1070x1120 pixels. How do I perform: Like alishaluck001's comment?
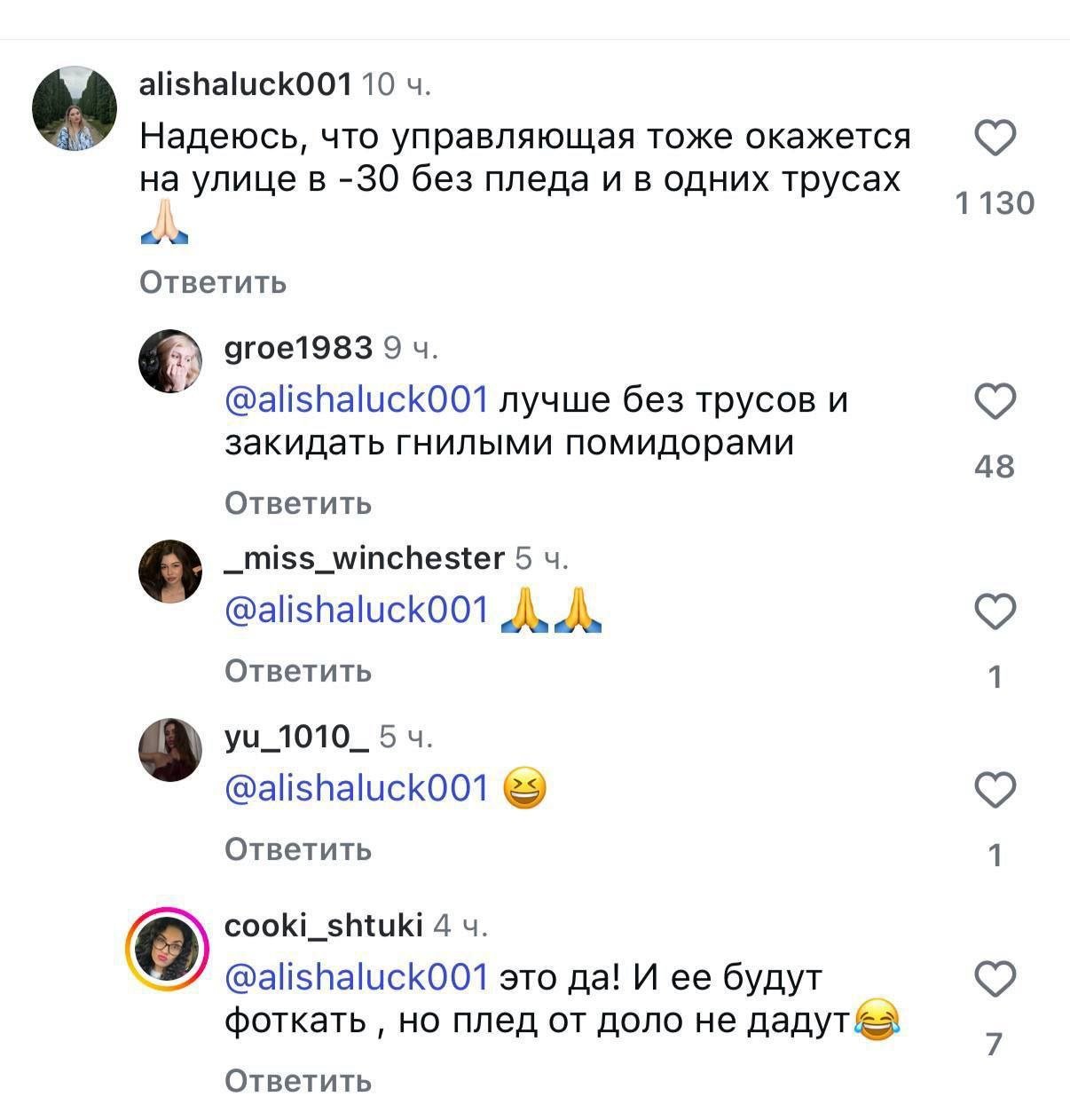tap(995, 139)
